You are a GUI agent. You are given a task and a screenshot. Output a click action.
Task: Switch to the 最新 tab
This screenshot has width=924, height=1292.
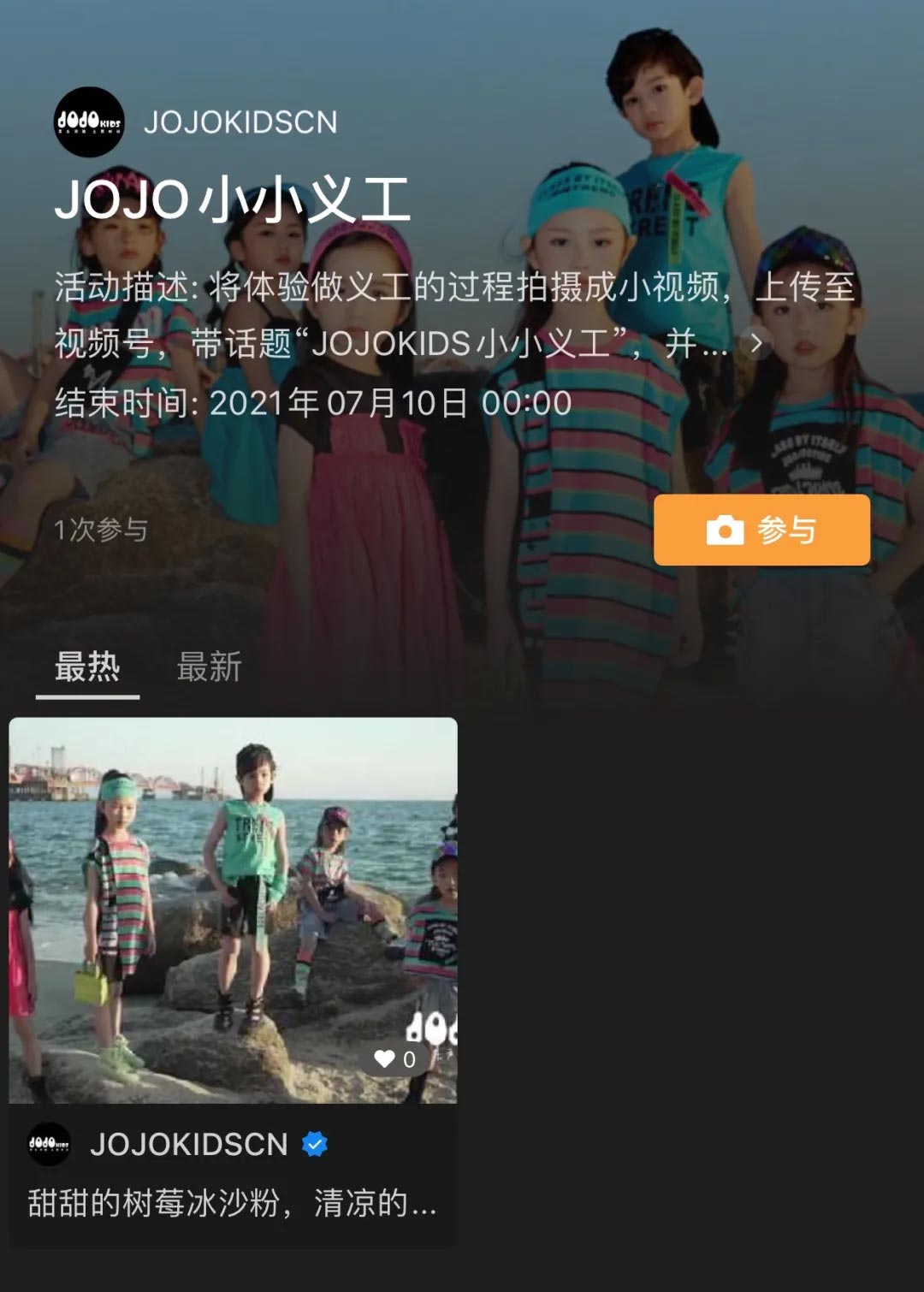point(209,667)
